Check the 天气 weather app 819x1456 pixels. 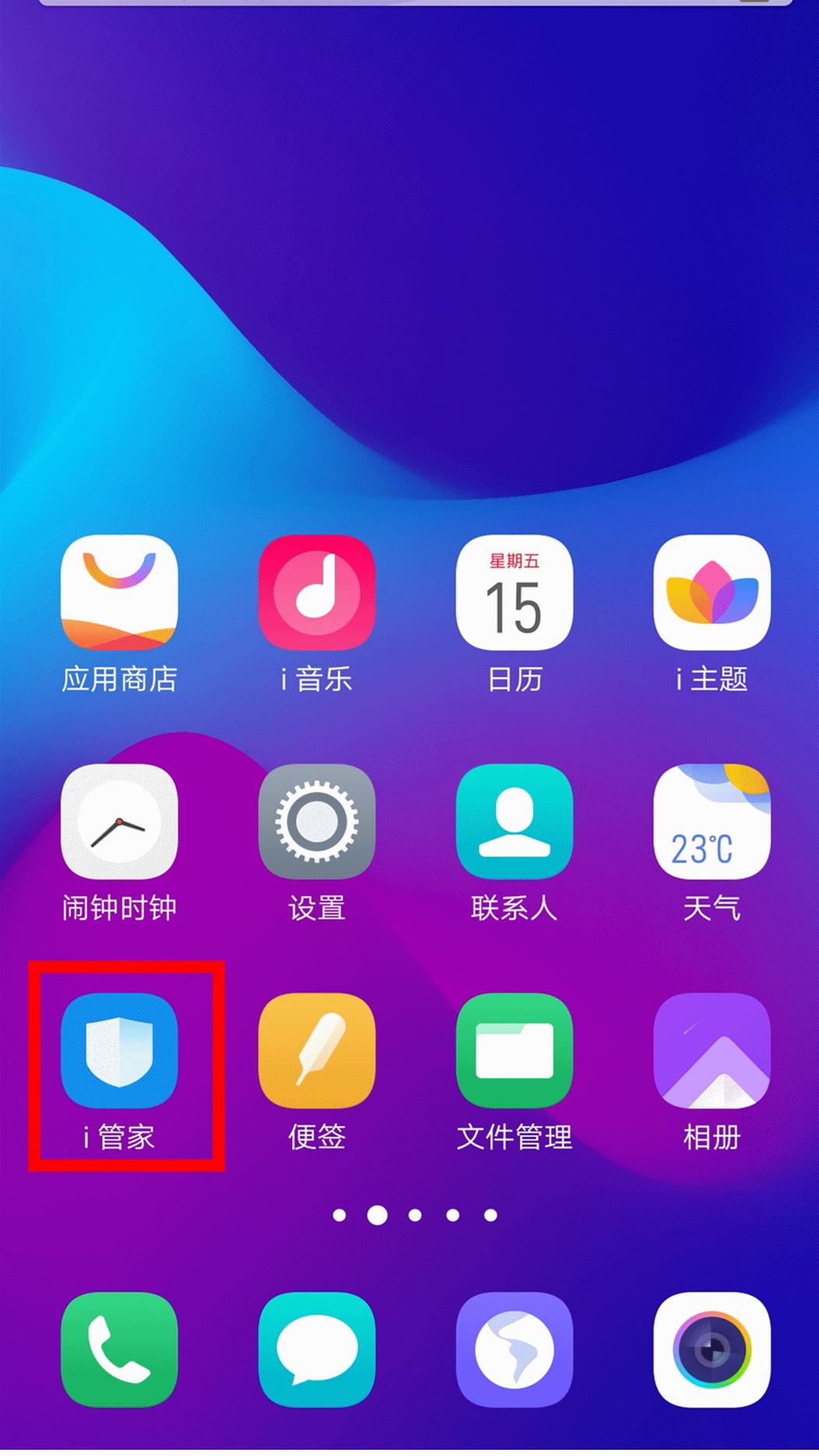click(x=711, y=822)
